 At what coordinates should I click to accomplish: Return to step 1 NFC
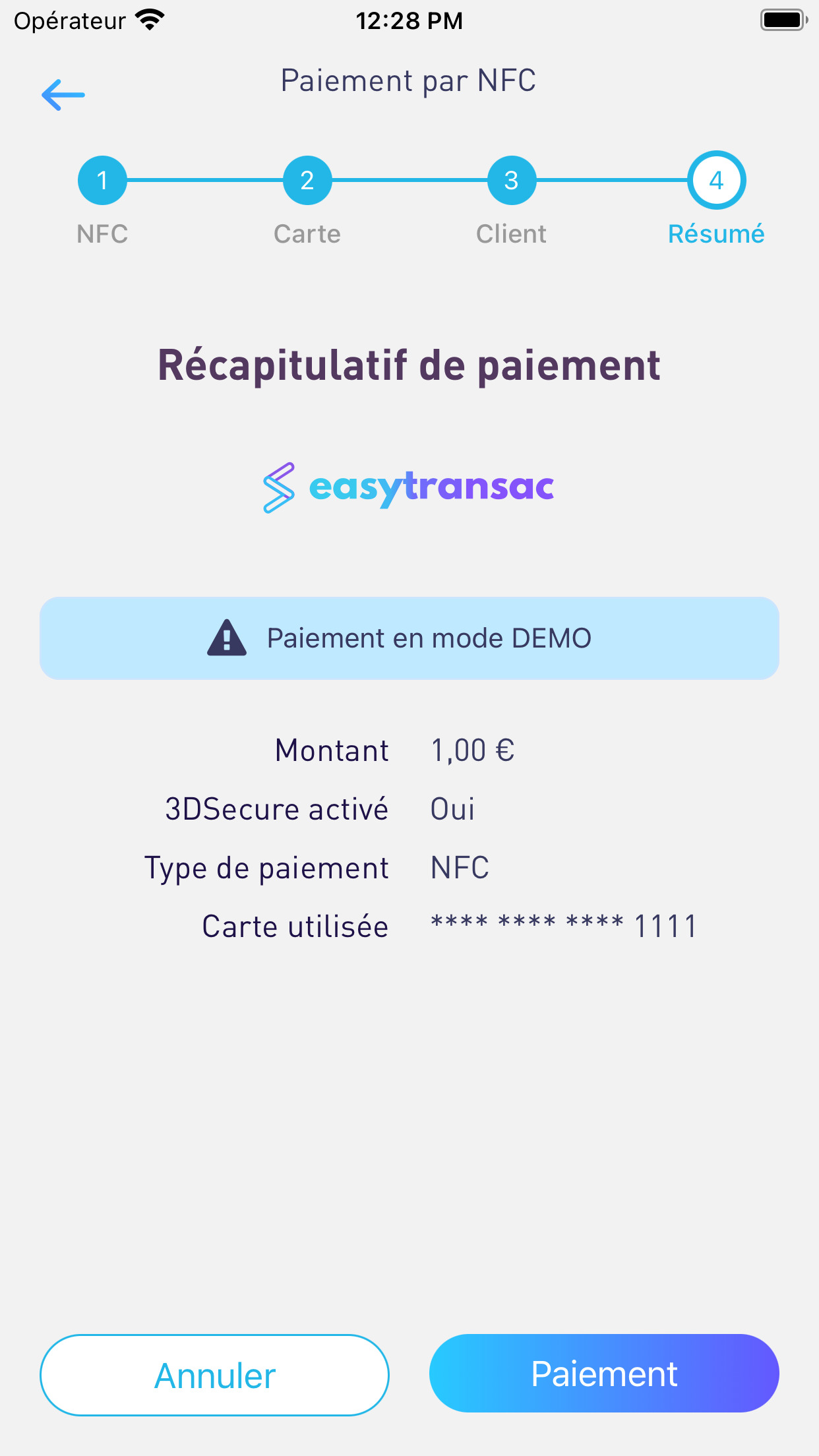(102, 180)
